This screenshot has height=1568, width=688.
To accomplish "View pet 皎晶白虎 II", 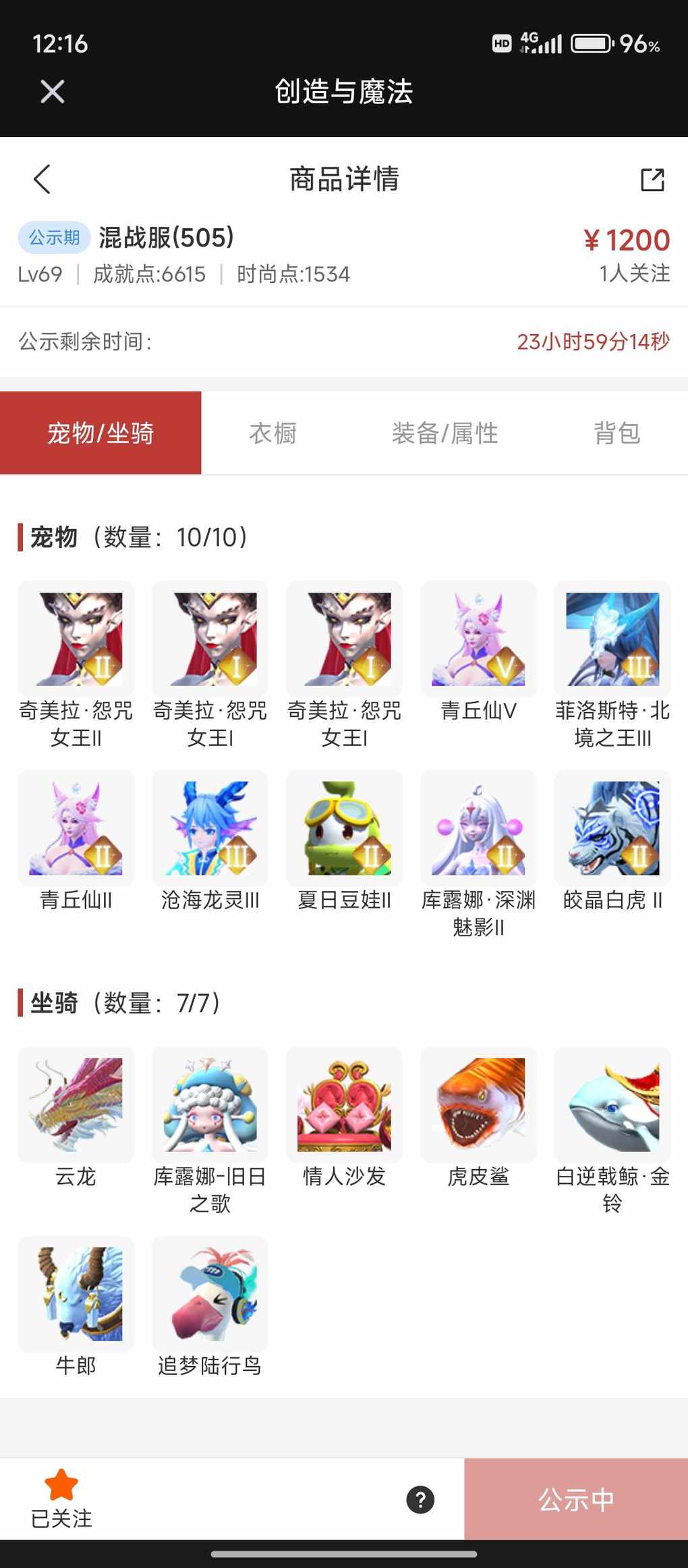I will pyautogui.click(x=612, y=828).
